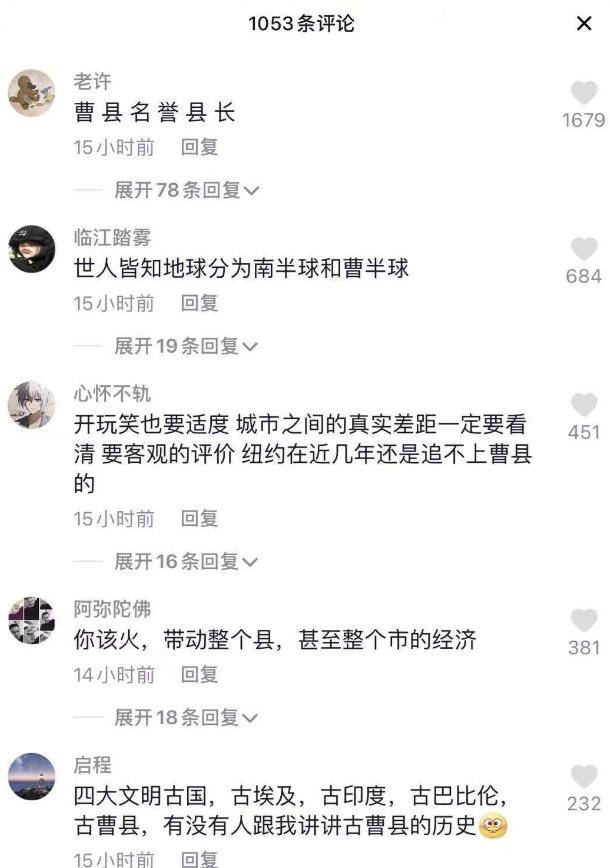Open 老许's profile avatar
The width and height of the screenshot is (610, 868).
[x=32, y=94]
